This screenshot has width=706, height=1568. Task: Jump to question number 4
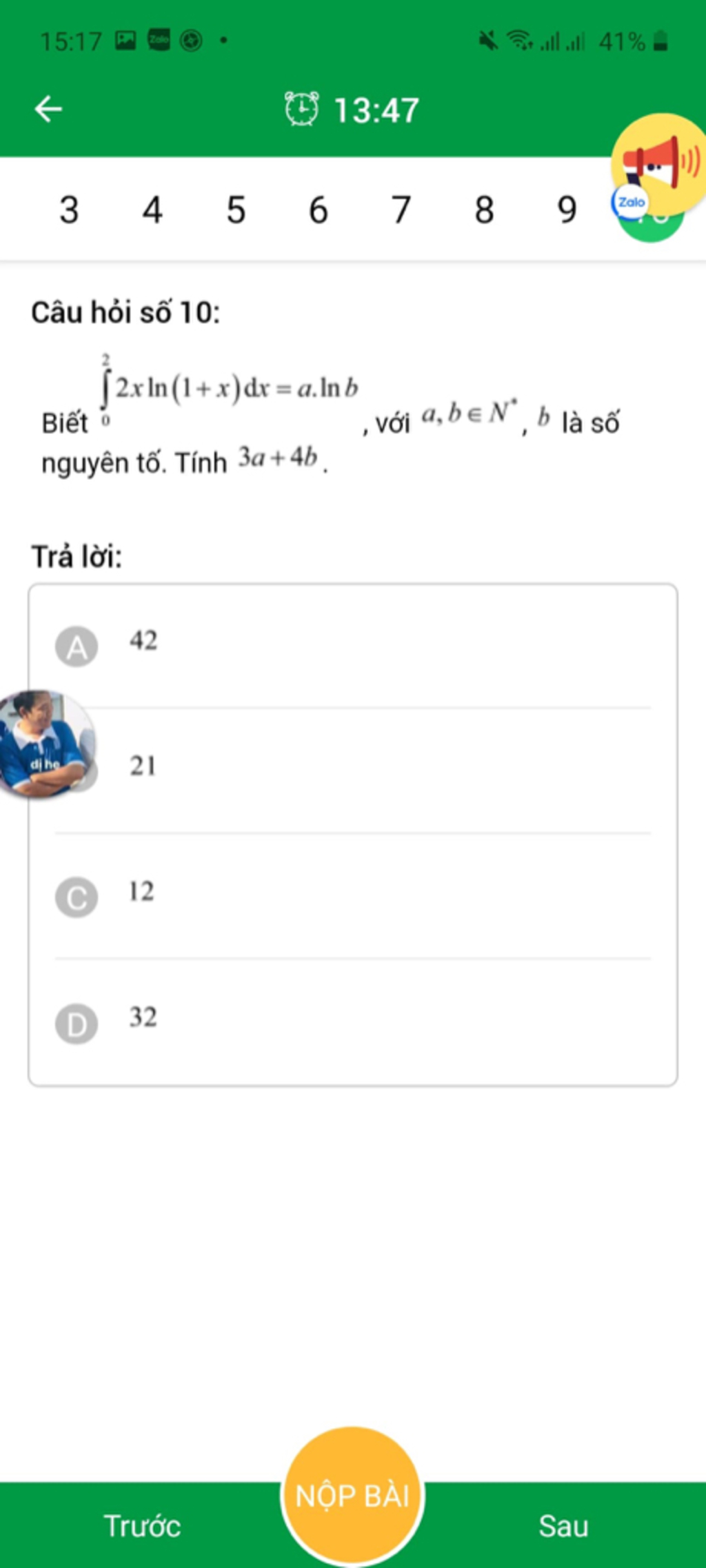point(152,210)
